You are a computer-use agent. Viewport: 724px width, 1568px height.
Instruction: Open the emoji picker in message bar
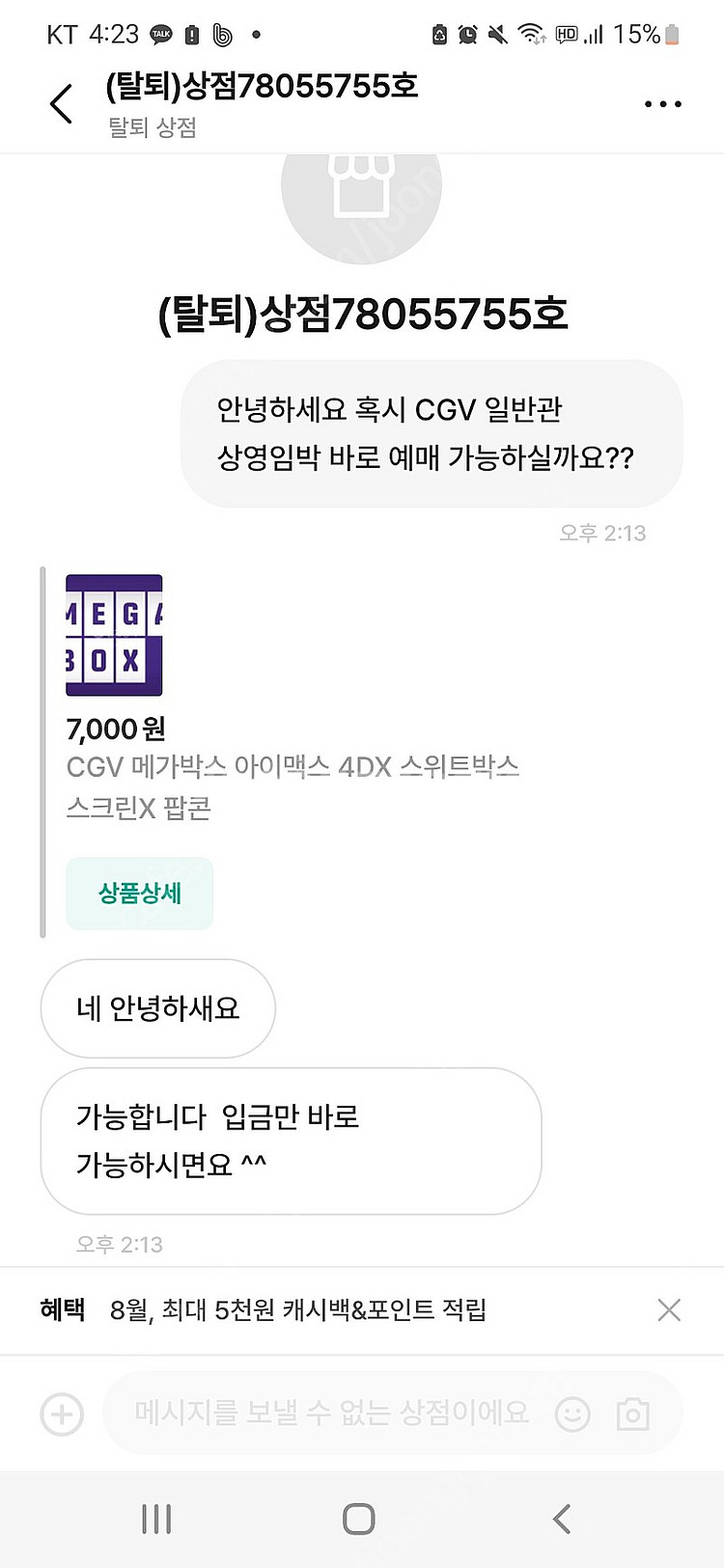(573, 1413)
